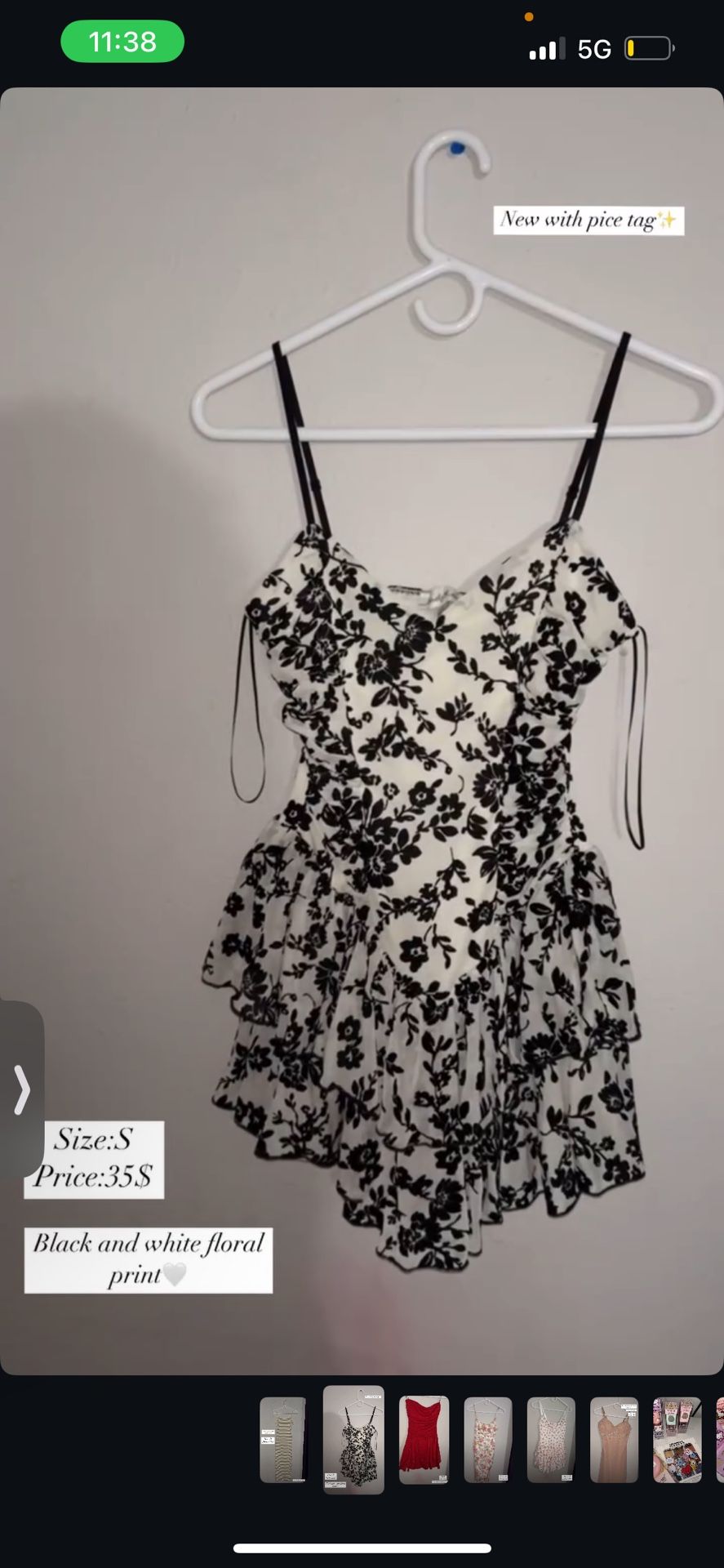Open the side panel arrow handle
This screenshot has height=1568, width=724.
[x=21, y=1089]
